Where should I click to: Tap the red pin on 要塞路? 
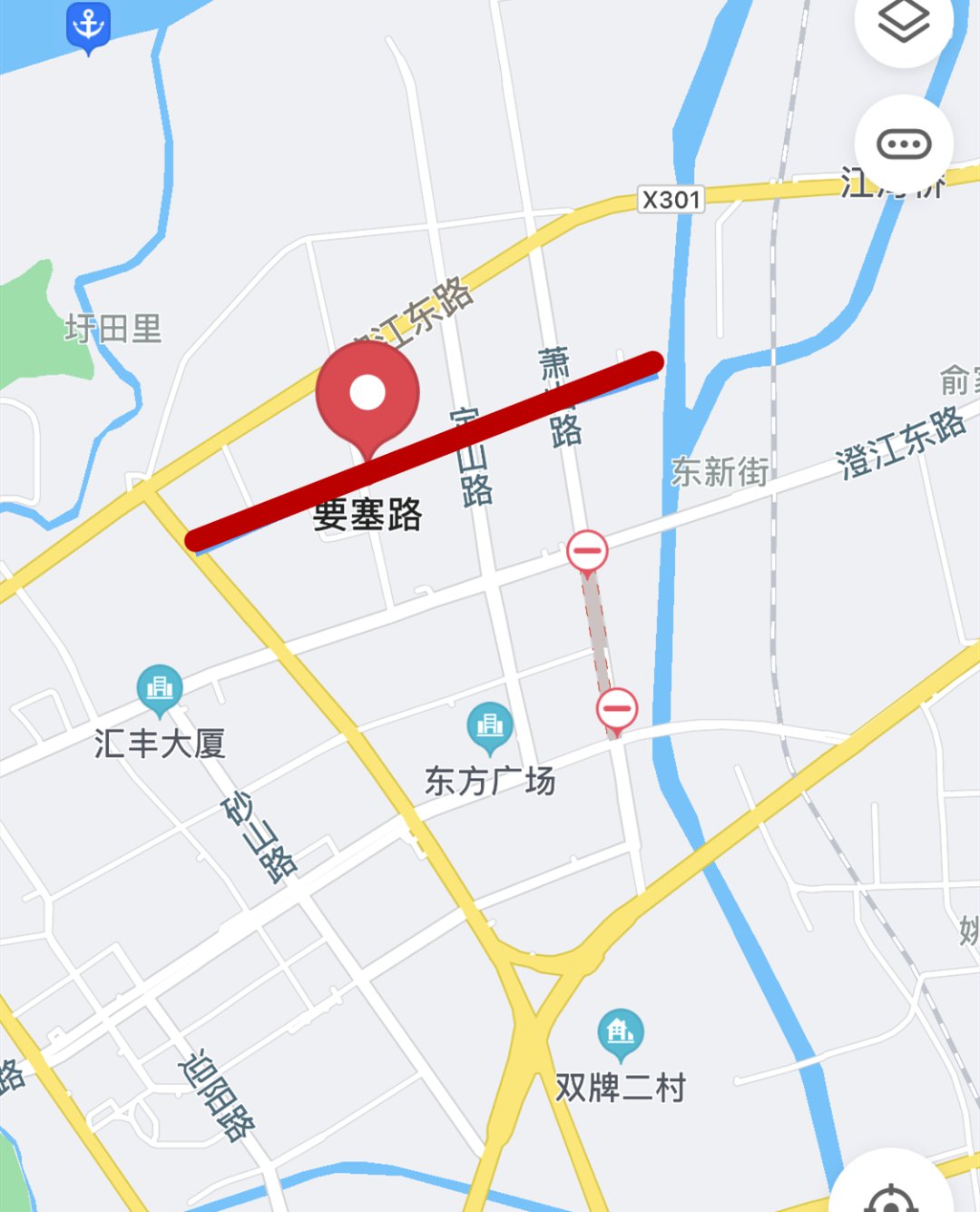point(367,395)
